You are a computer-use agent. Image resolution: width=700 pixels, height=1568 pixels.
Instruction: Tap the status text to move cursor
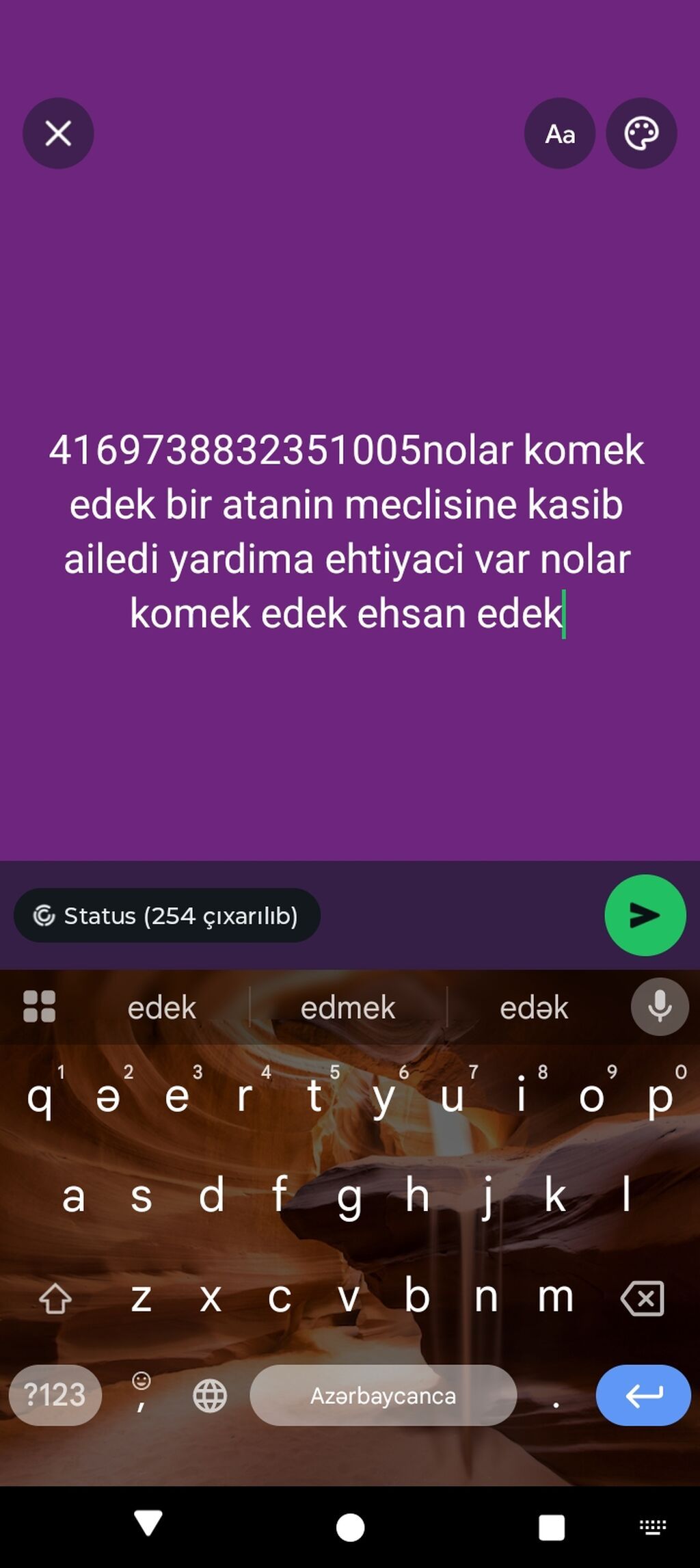click(347, 531)
